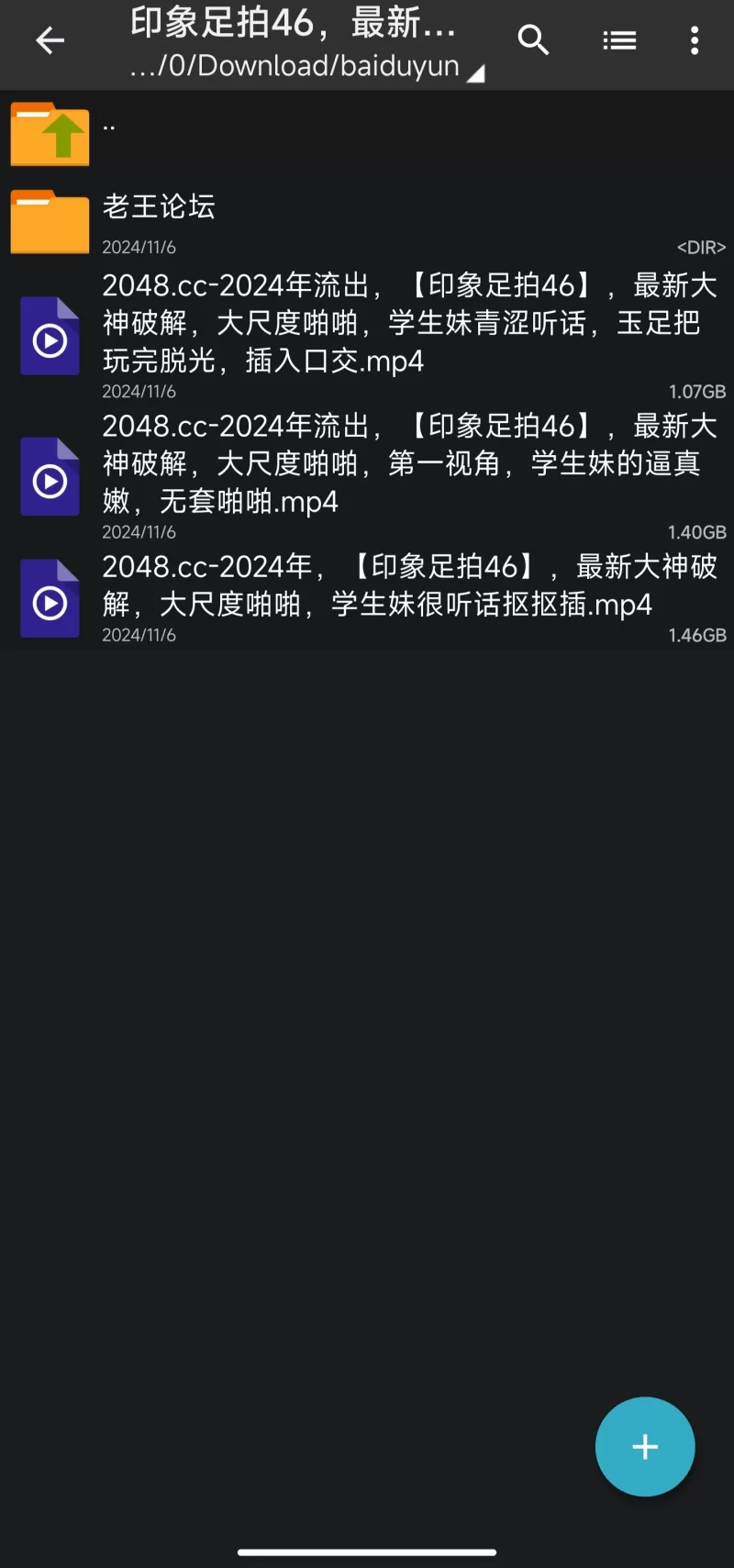Go up to the parent folder ".."
Image resolution: width=734 pixels, height=1568 pixels.
pos(367,132)
